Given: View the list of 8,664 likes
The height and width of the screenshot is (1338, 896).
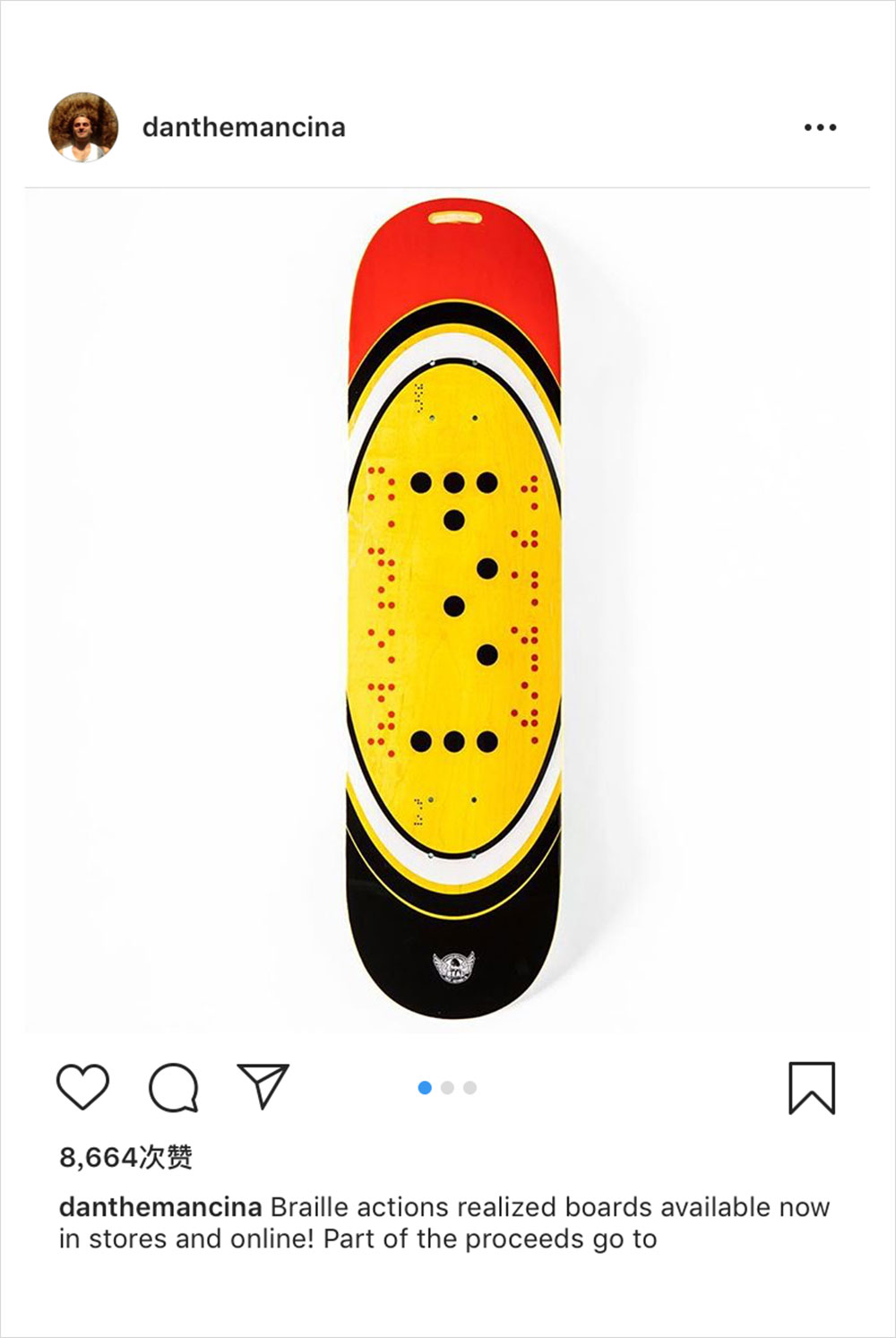Looking at the screenshot, I should [125, 1157].
